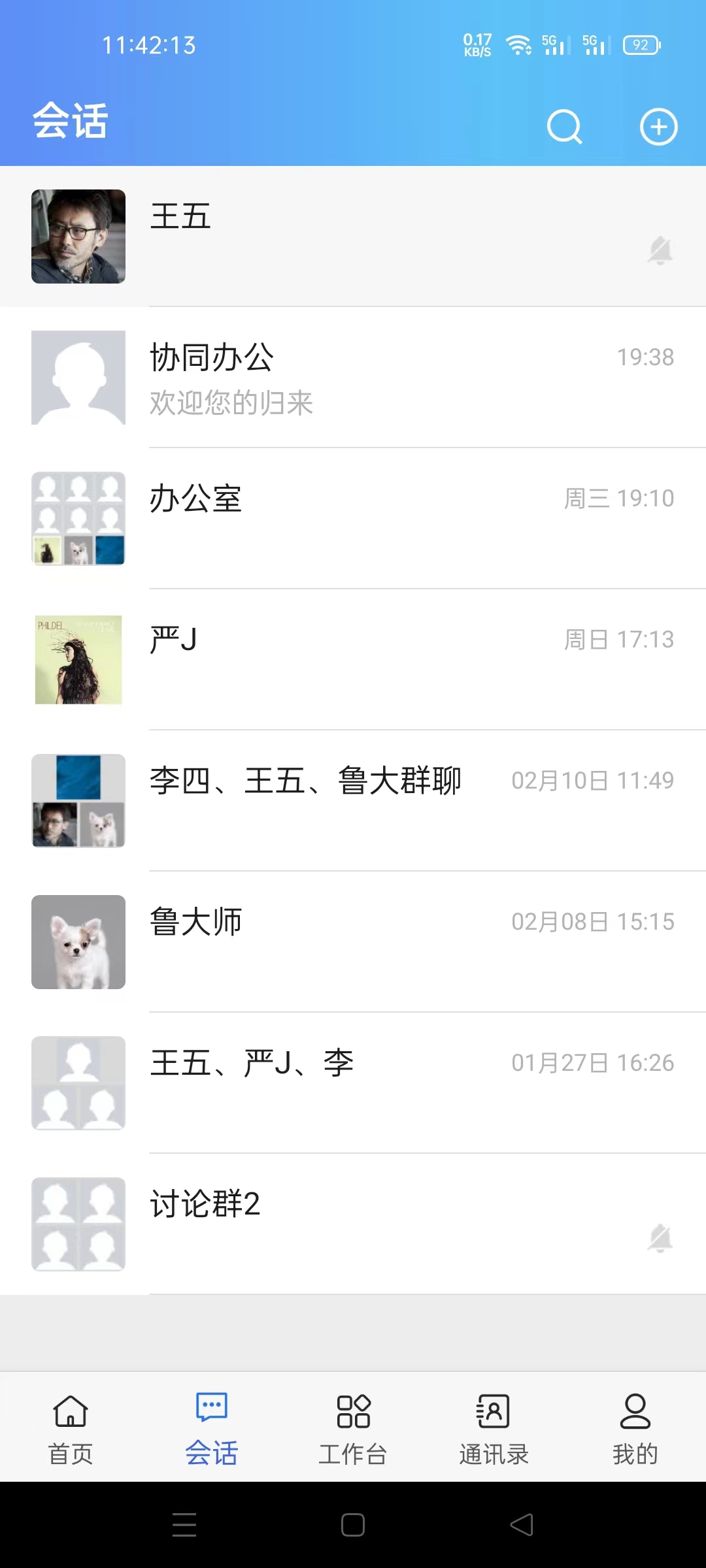Tap the system home button

point(353,1525)
